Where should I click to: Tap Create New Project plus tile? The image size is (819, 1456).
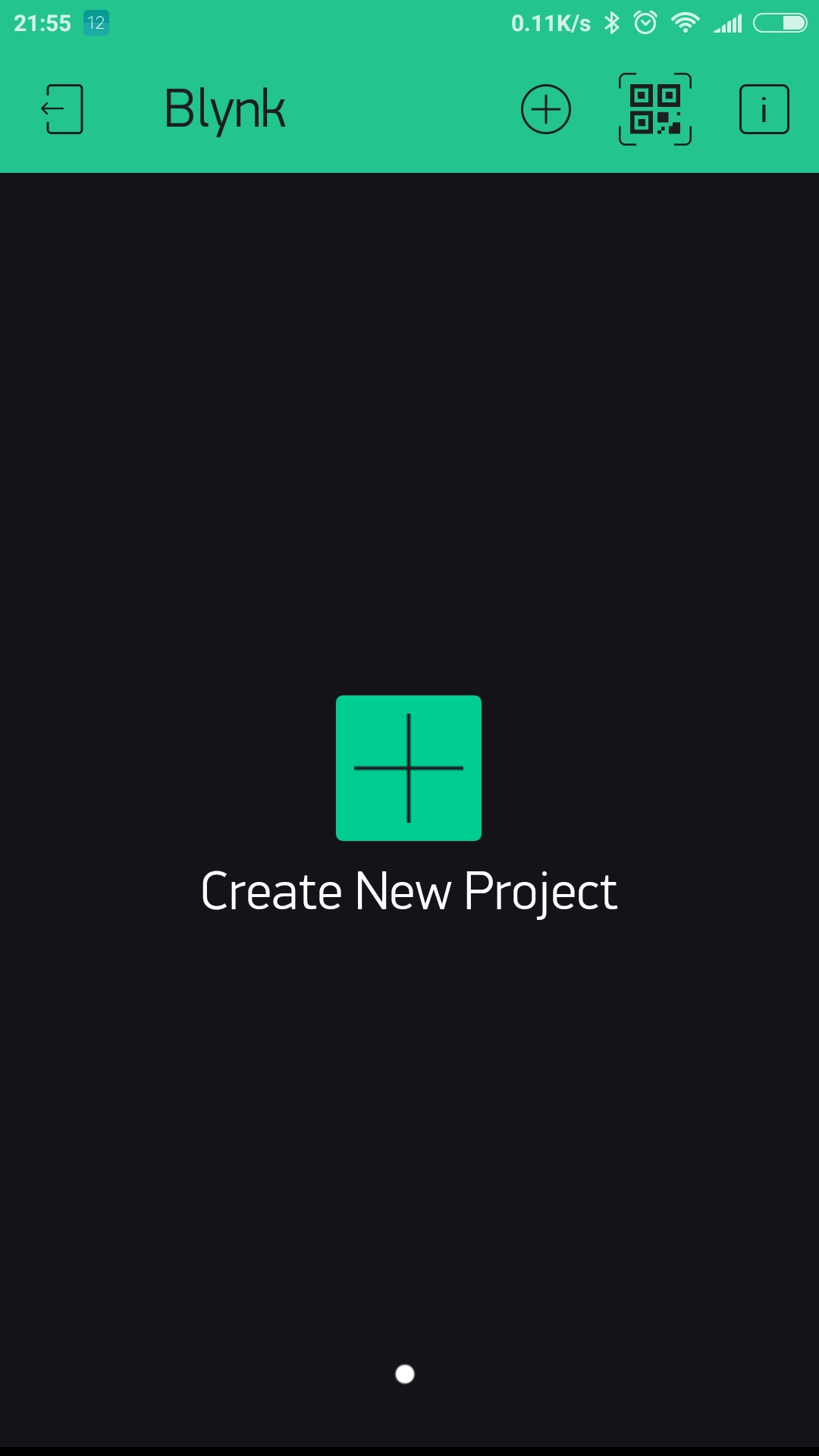click(x=409, y=767)
